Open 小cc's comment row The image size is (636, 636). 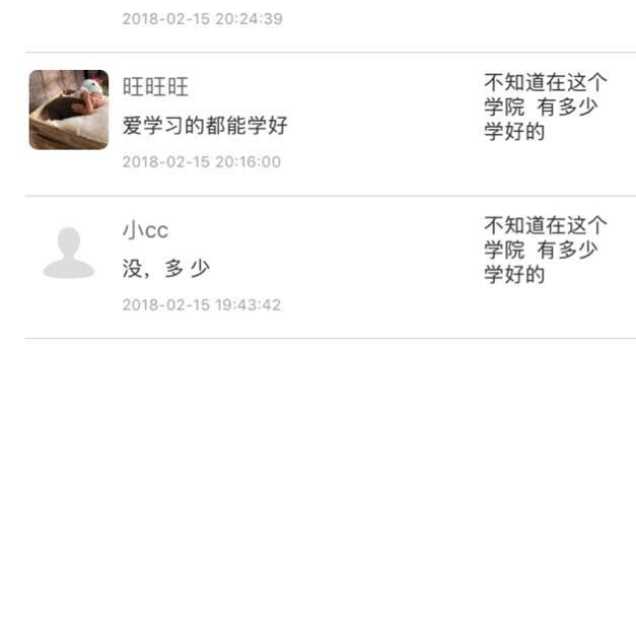click(x=300, y=268)
